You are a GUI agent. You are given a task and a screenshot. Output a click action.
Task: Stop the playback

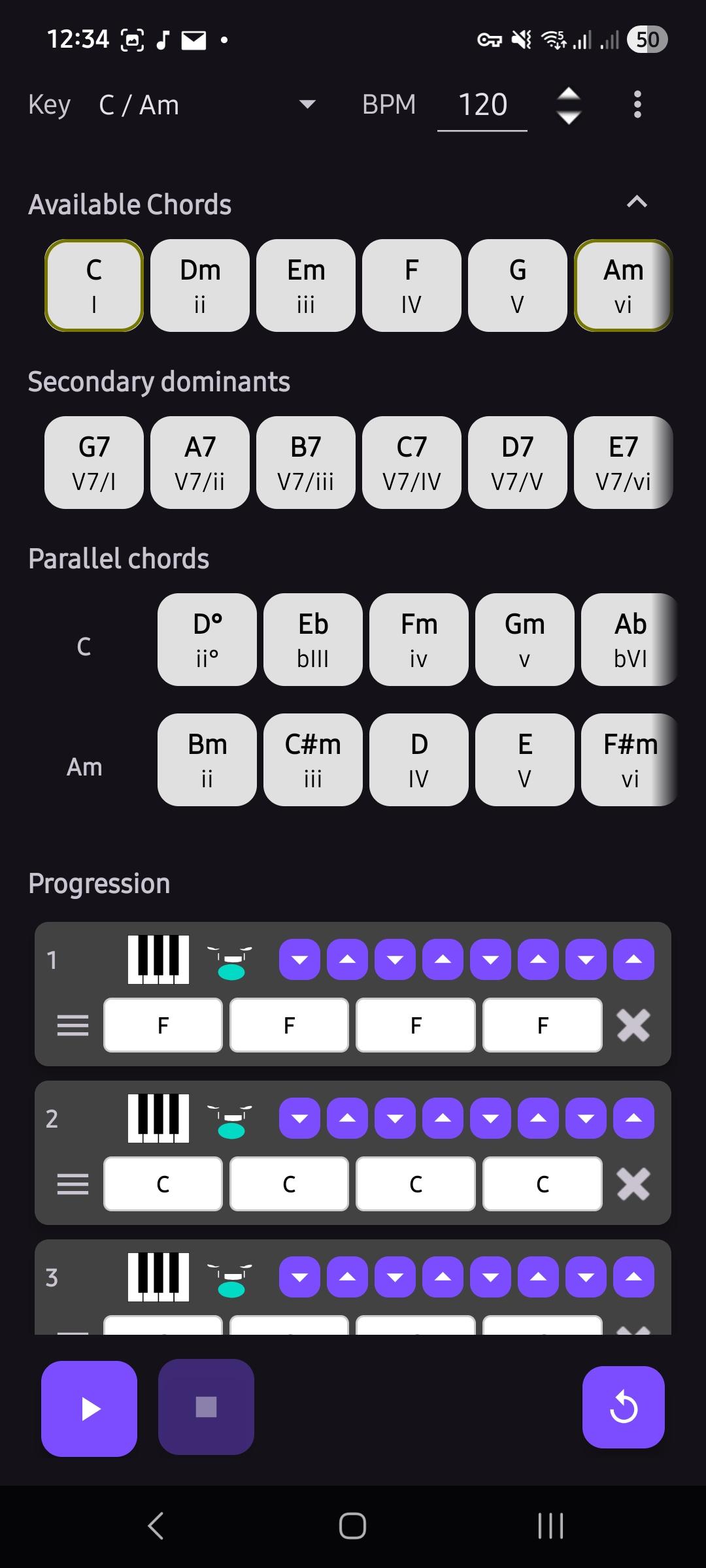point(206,1407)
